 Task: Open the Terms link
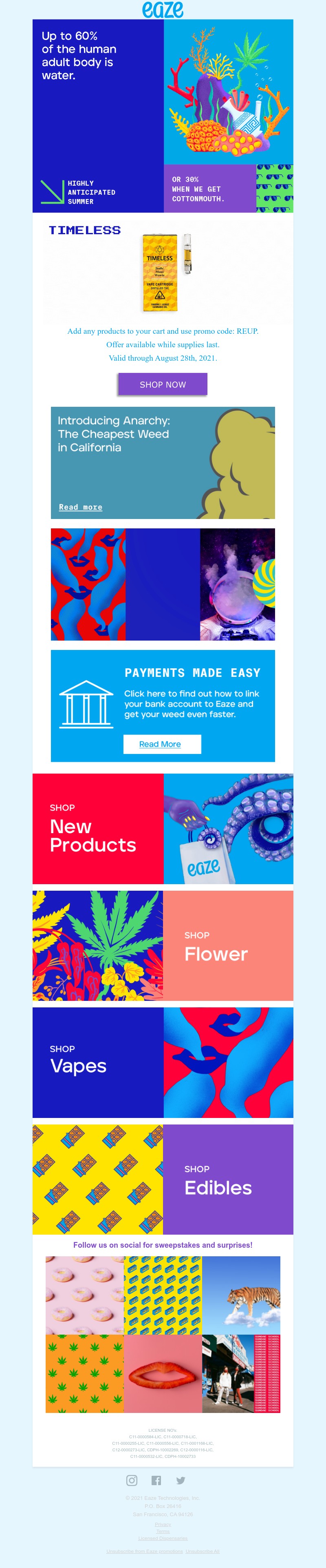[x=163, y=1531]
